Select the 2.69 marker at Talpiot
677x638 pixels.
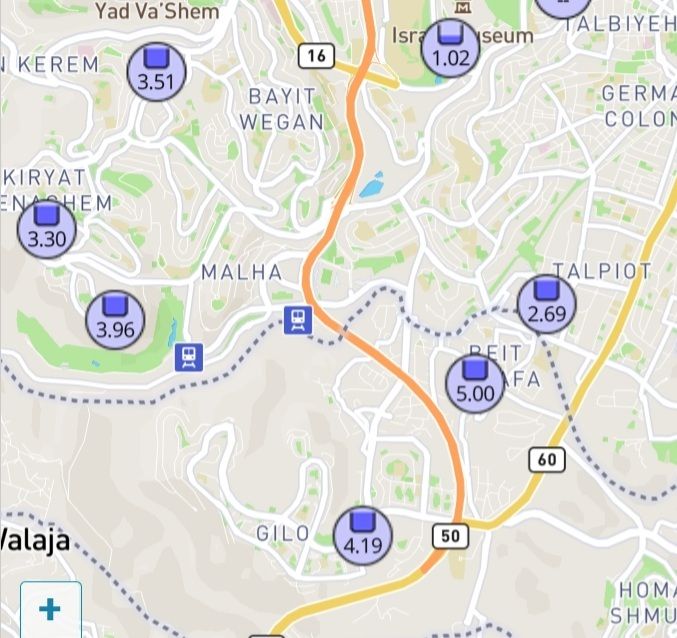546,304
